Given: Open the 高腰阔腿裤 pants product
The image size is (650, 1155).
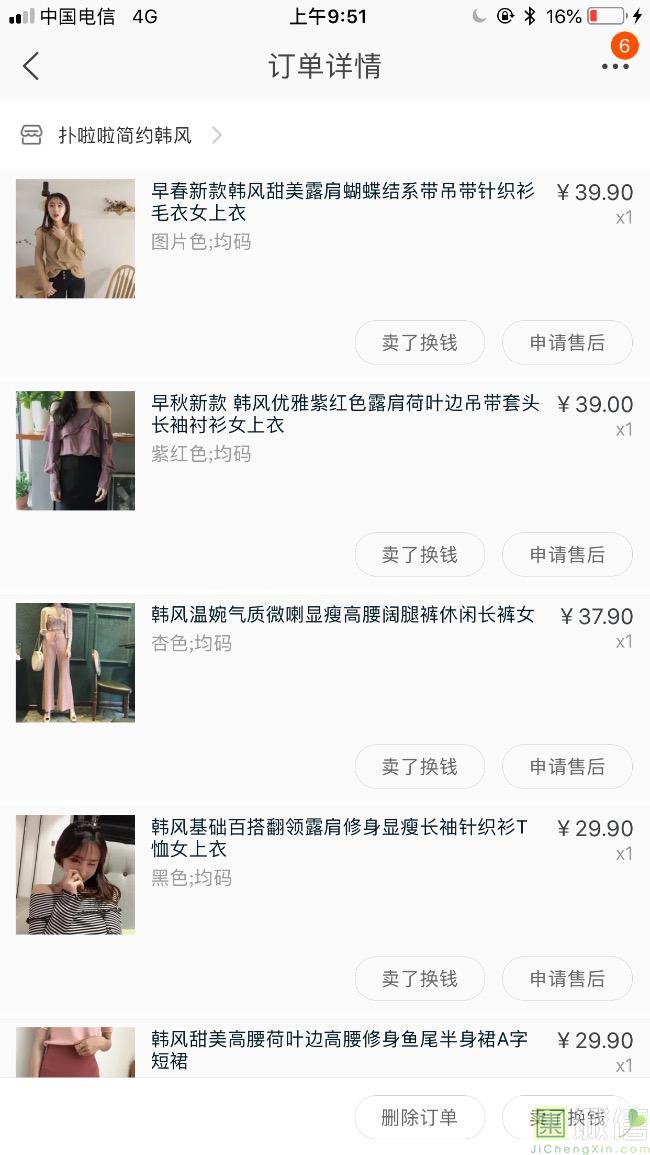Looking at the screenshot, I should (342, 615).
